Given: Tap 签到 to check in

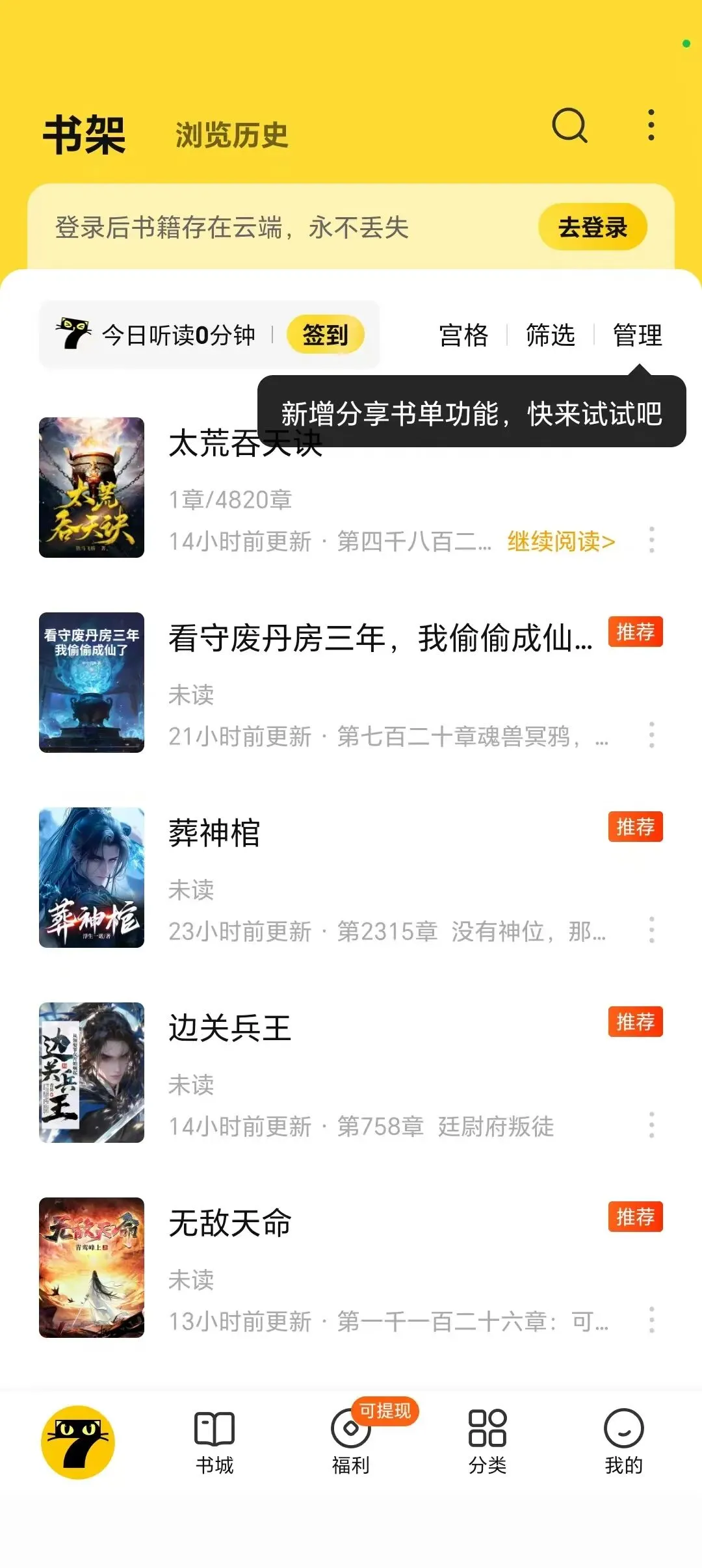Looking at the screenshot, I should (x=325, y=335).
